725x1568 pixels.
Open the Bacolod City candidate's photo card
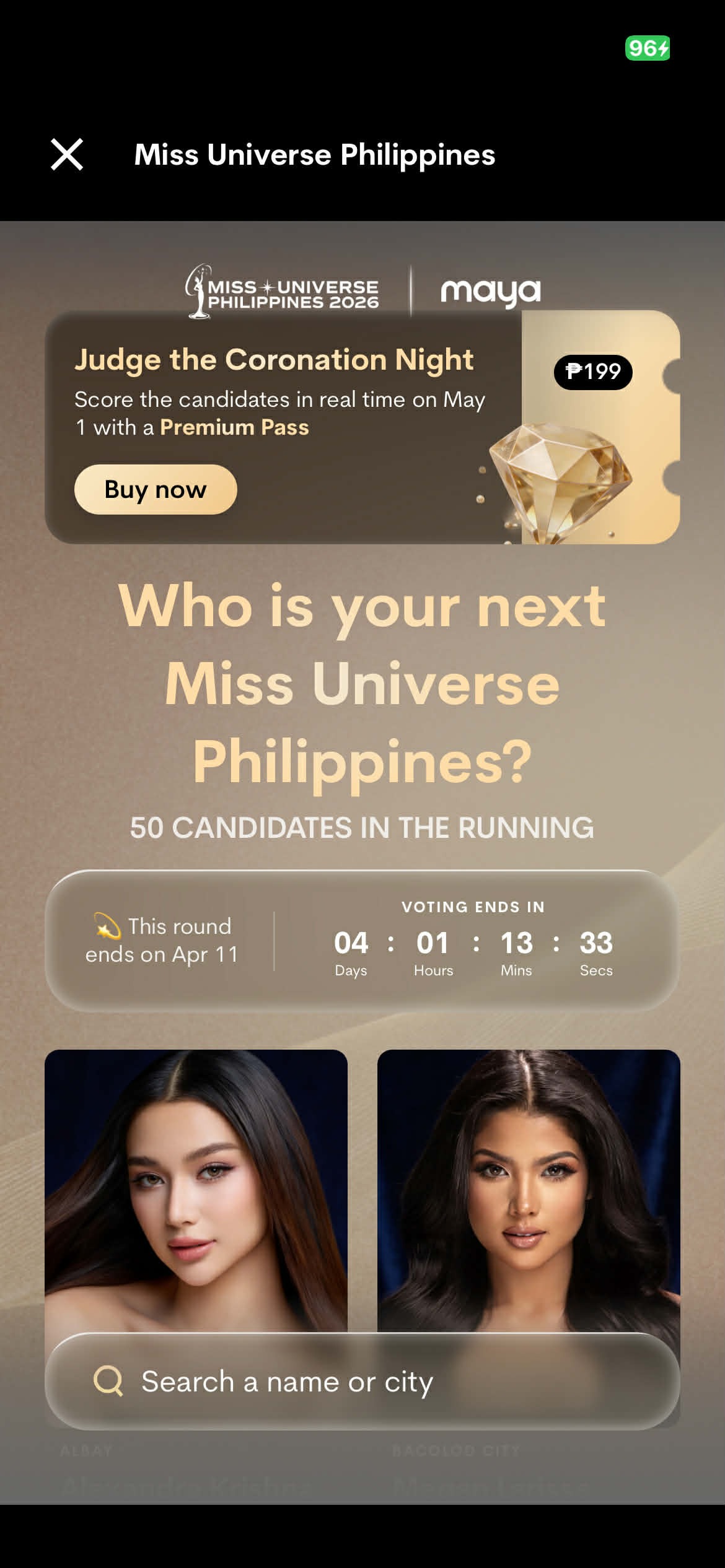pos(529,1189)
